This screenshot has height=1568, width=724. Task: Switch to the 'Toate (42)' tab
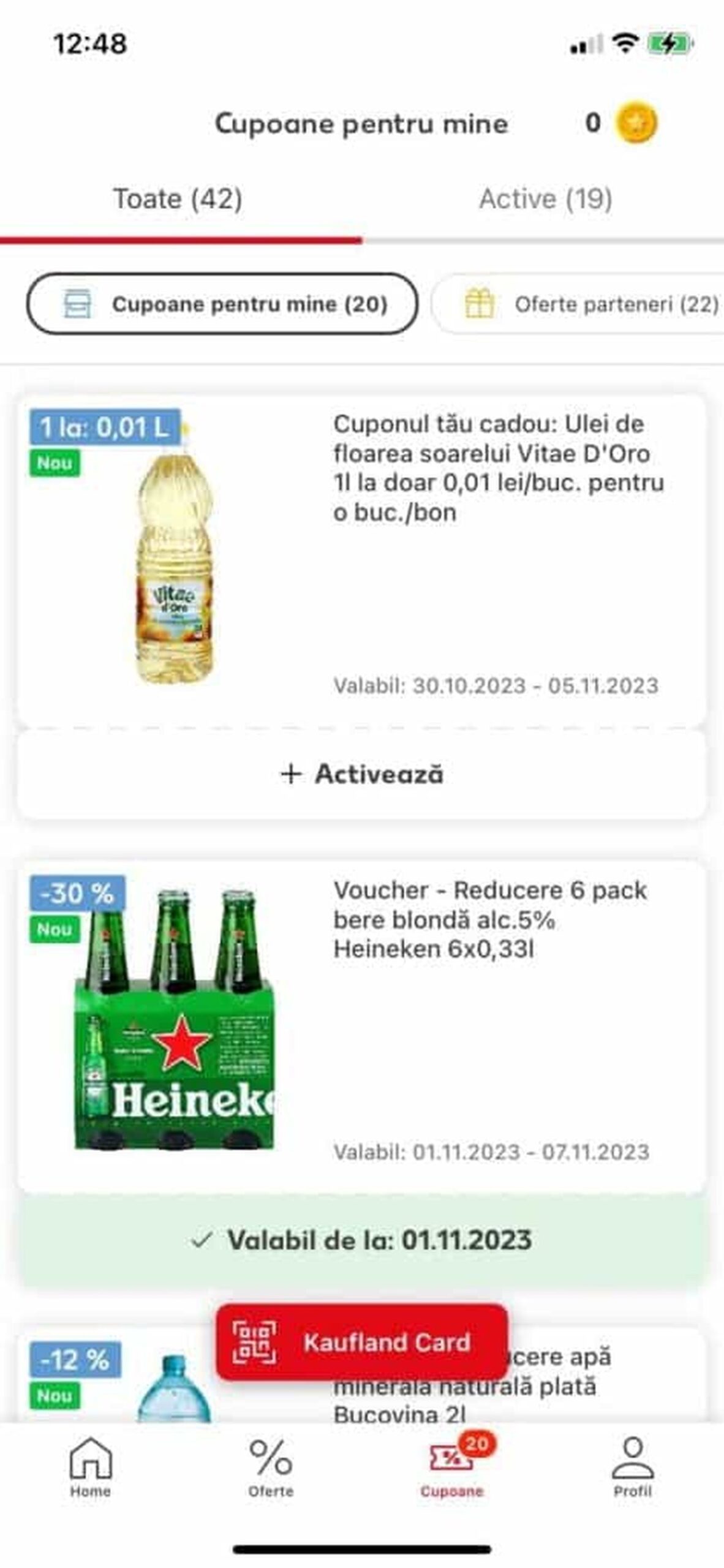[x=178, y=198]
